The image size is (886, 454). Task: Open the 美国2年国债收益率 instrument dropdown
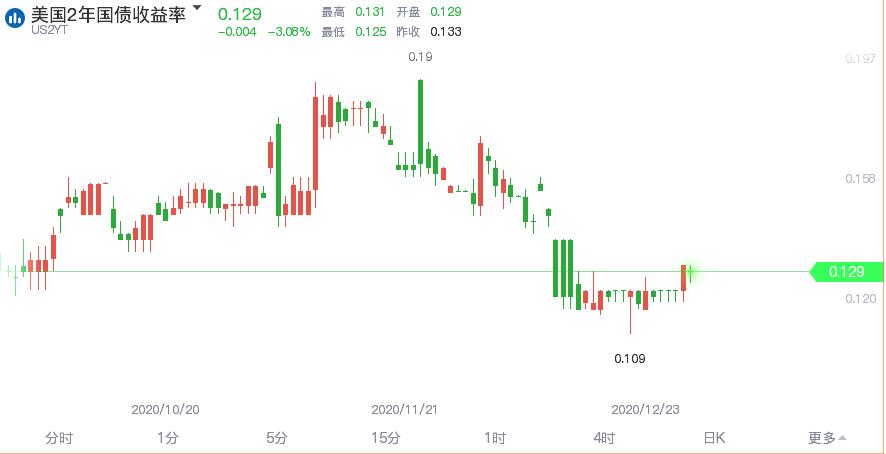[x=196, y=9]
